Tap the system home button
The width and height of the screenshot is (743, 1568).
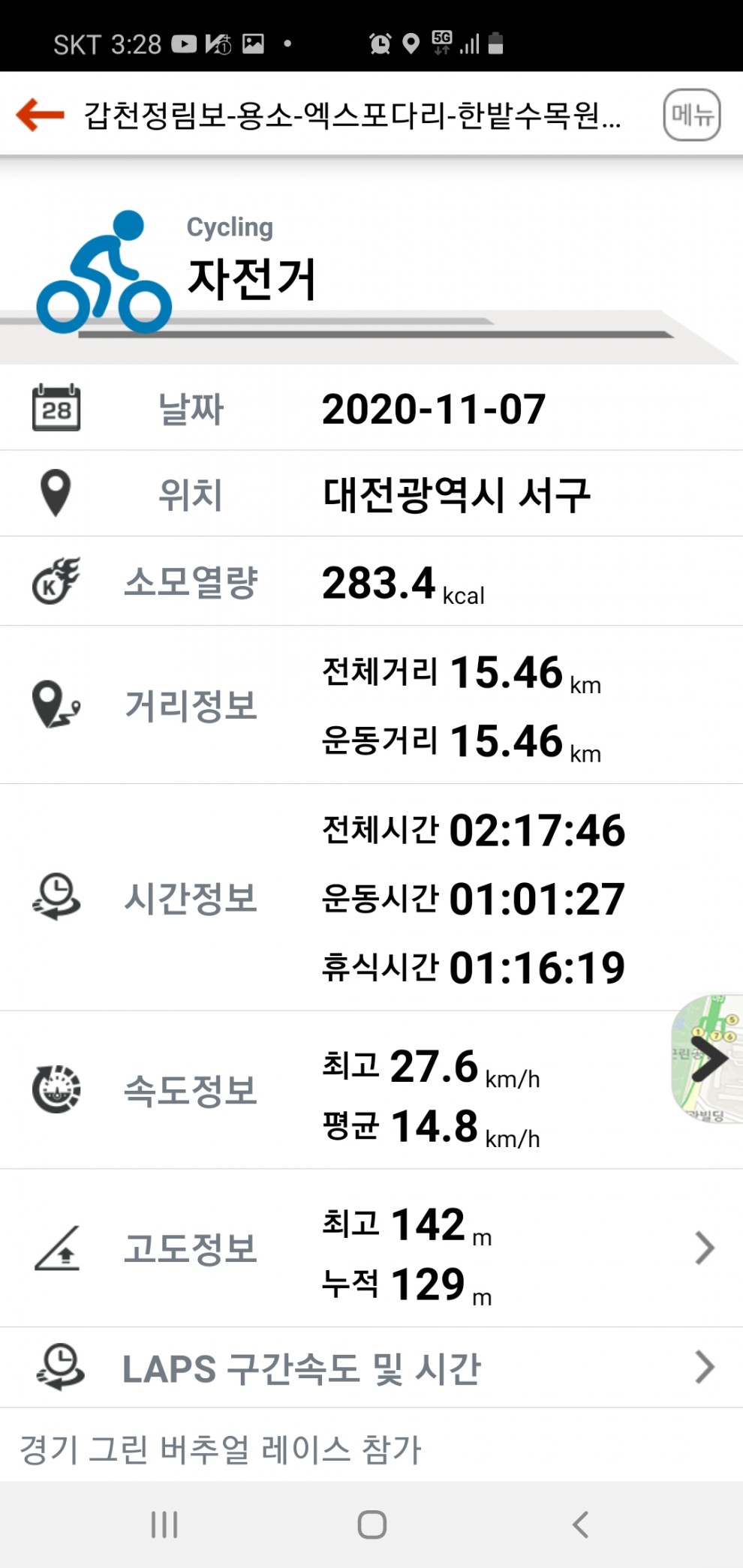click(371, 1524)
